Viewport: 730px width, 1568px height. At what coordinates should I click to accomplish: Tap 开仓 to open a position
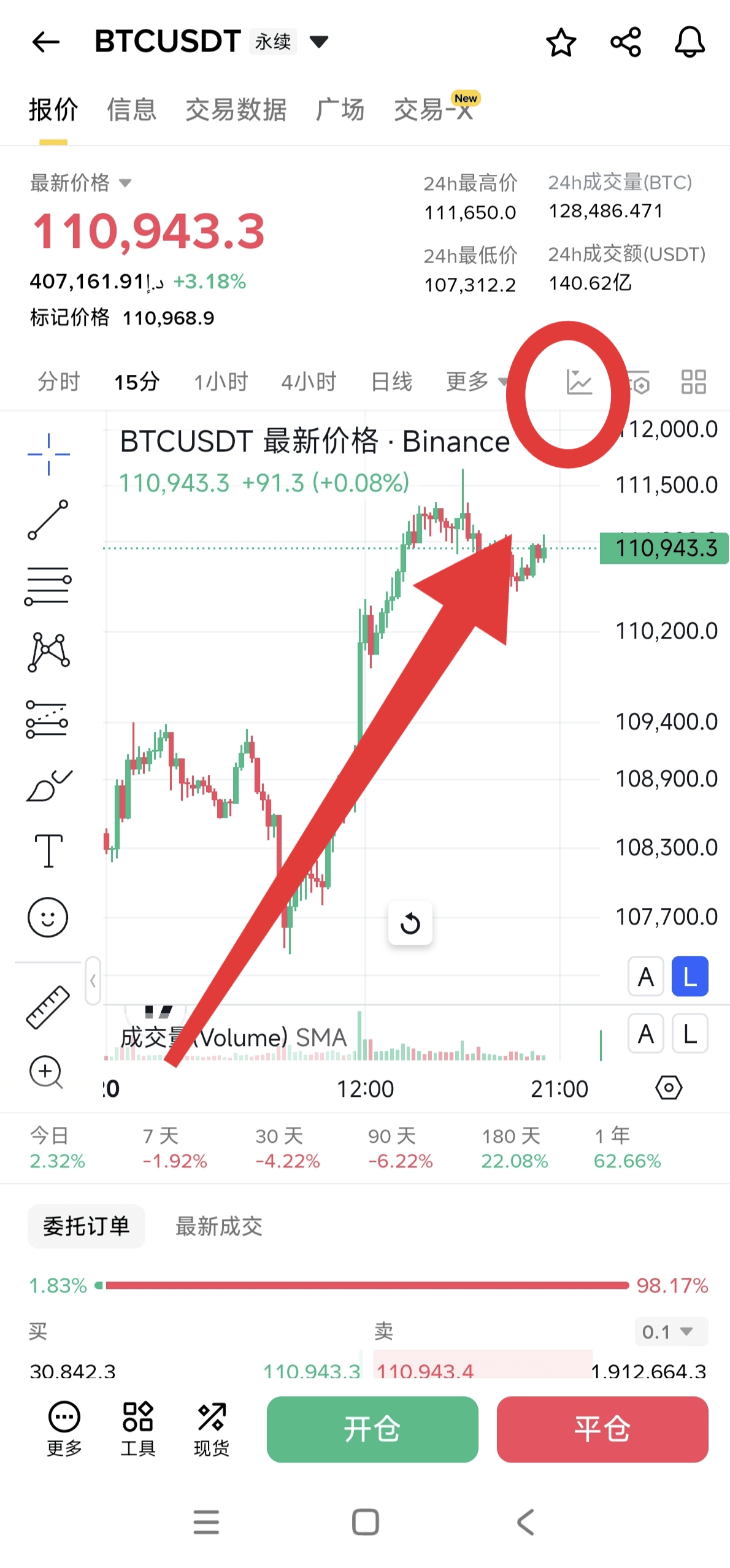pos(372,1429)
